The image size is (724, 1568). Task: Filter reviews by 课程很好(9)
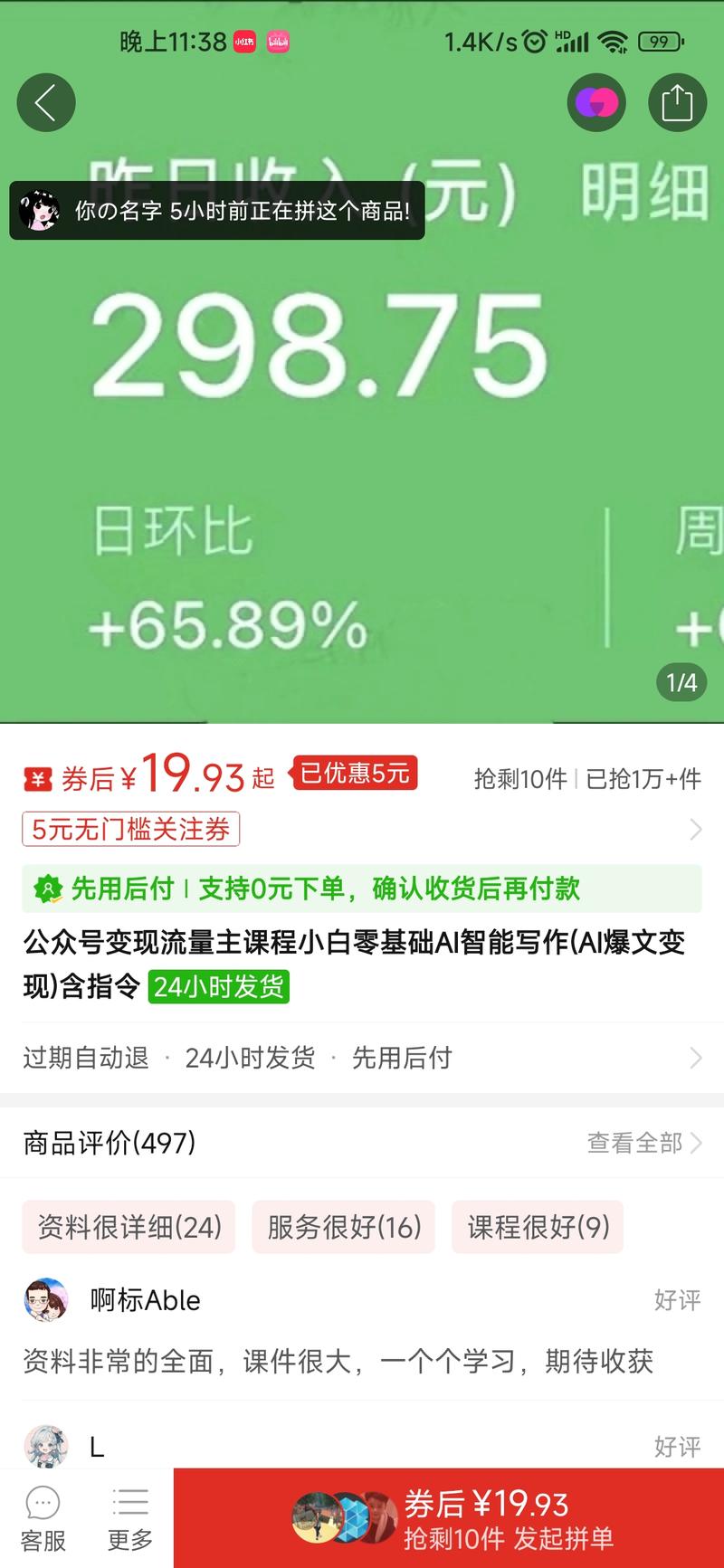[x=538, y=1227]
